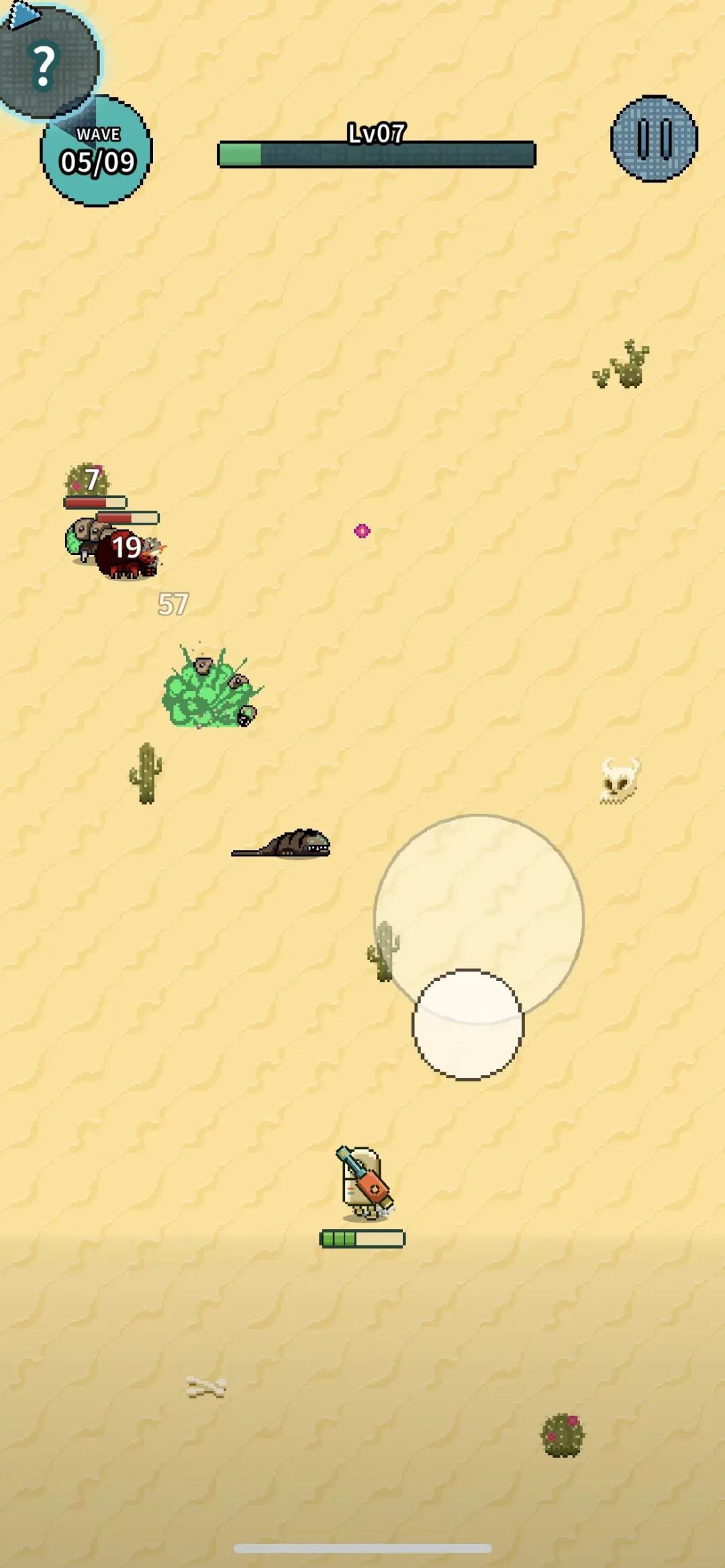Tap the virtual joystick knob
This screenshot has width=725, height=1568.
468,1025
